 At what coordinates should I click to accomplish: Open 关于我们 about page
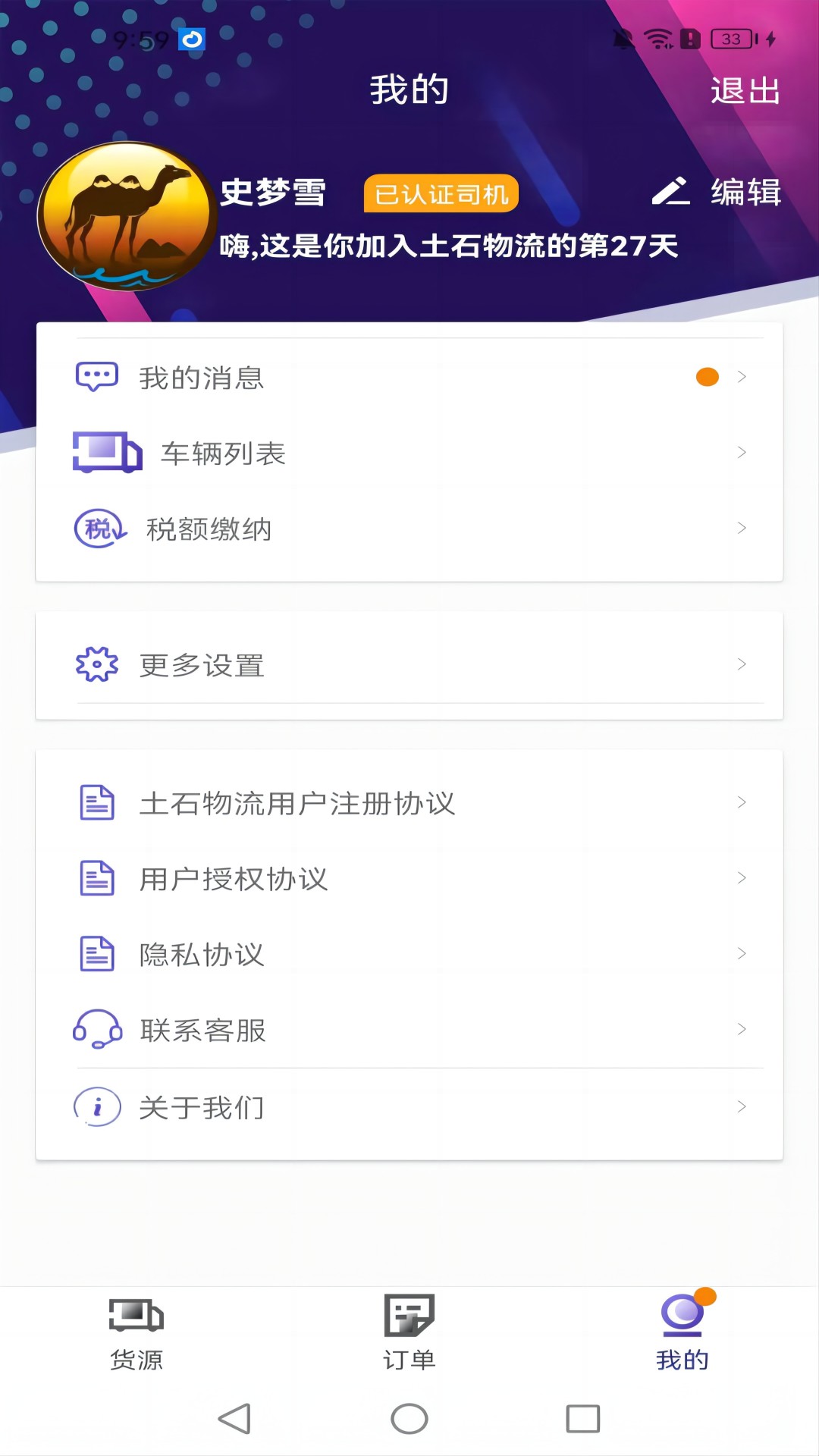409,1107
